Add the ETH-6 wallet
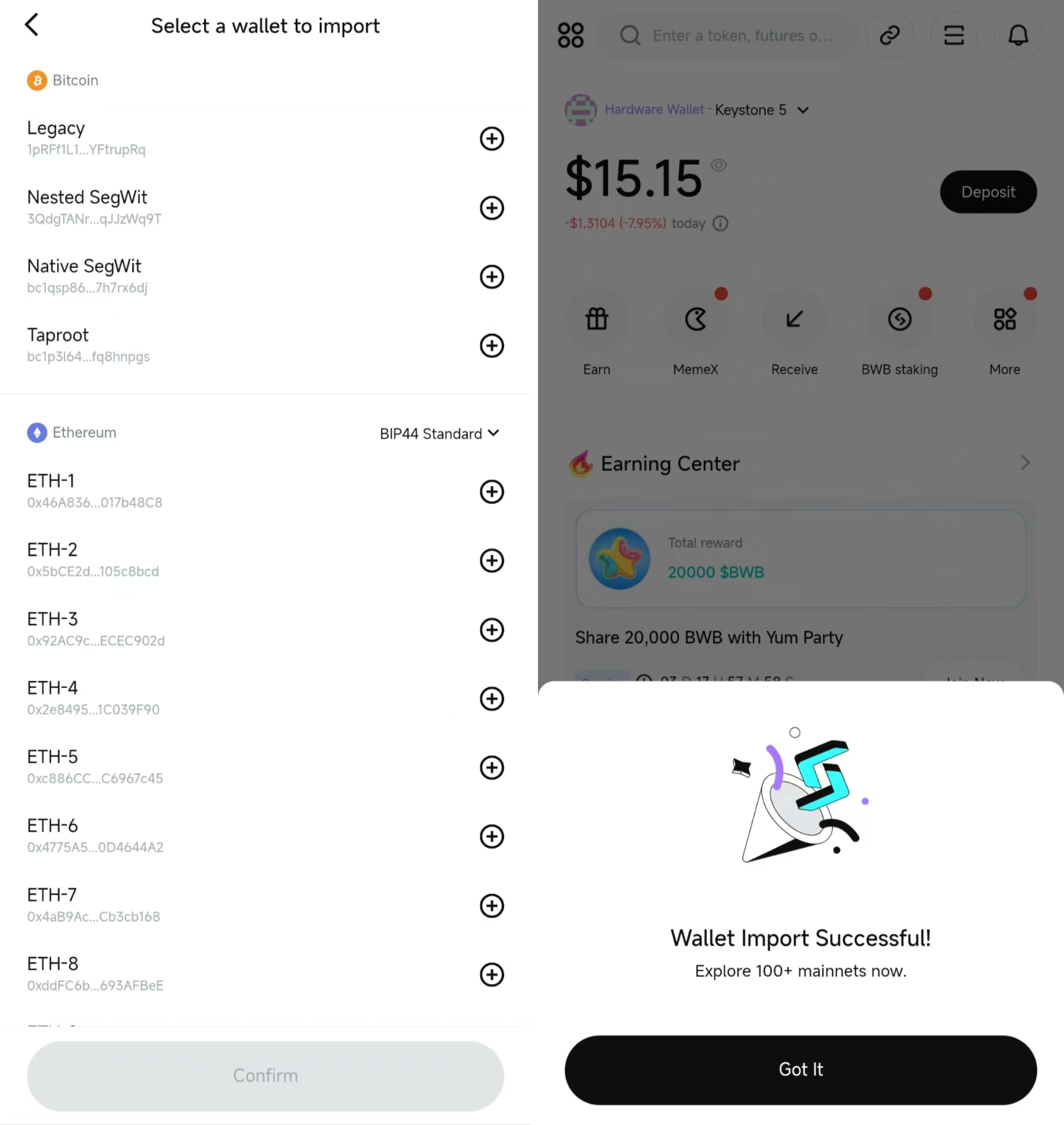The height and width of the screenshot is (1125, 1064). 491,836
